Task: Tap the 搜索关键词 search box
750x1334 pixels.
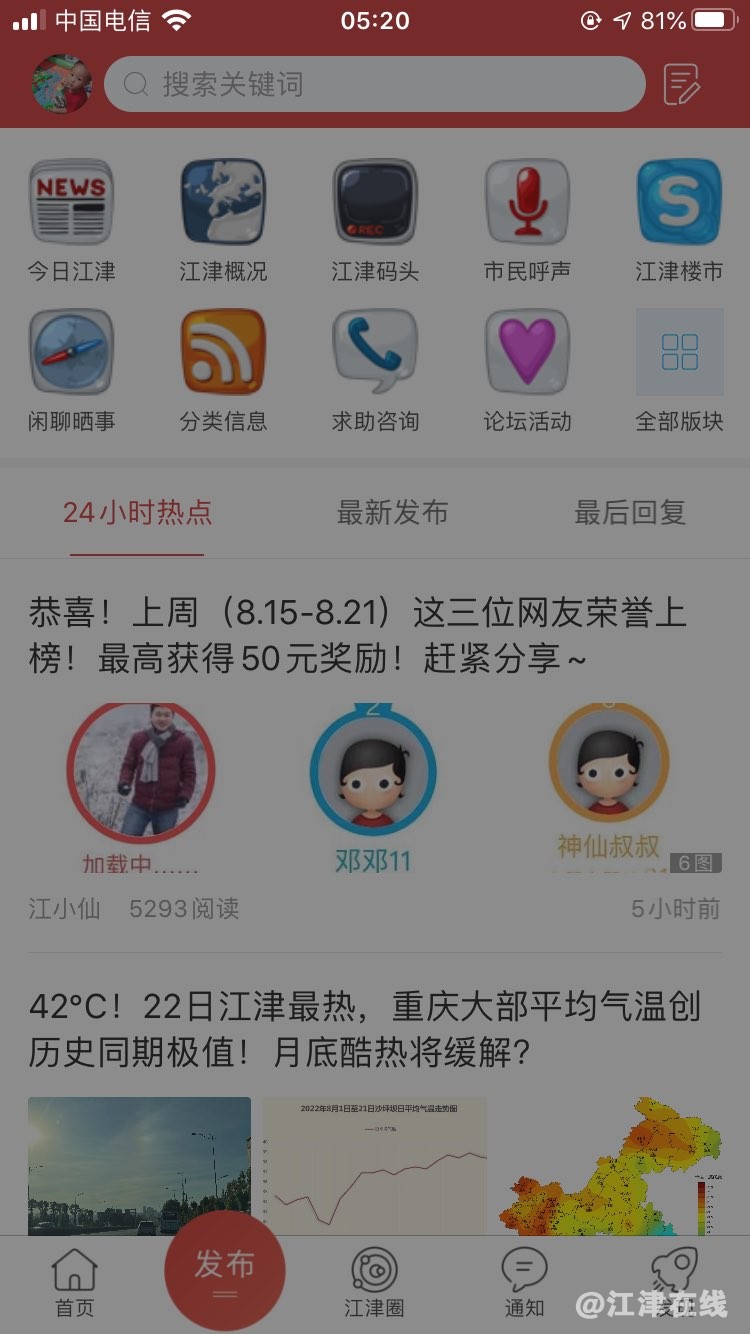Action: pos(375,84)
